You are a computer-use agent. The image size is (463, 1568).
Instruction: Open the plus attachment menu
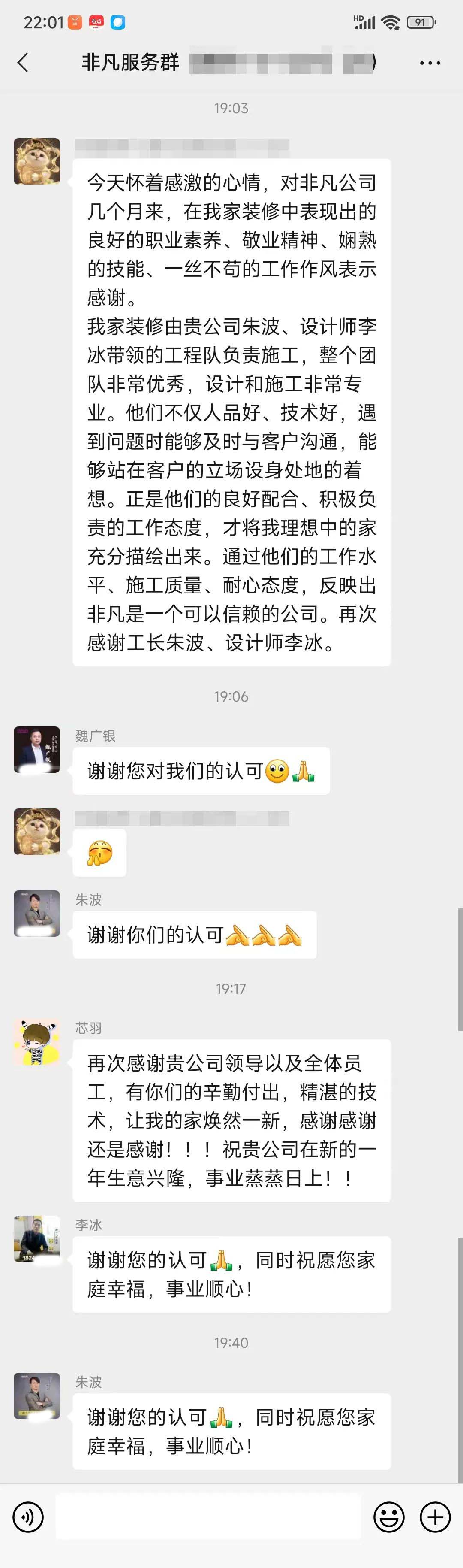435,1516
